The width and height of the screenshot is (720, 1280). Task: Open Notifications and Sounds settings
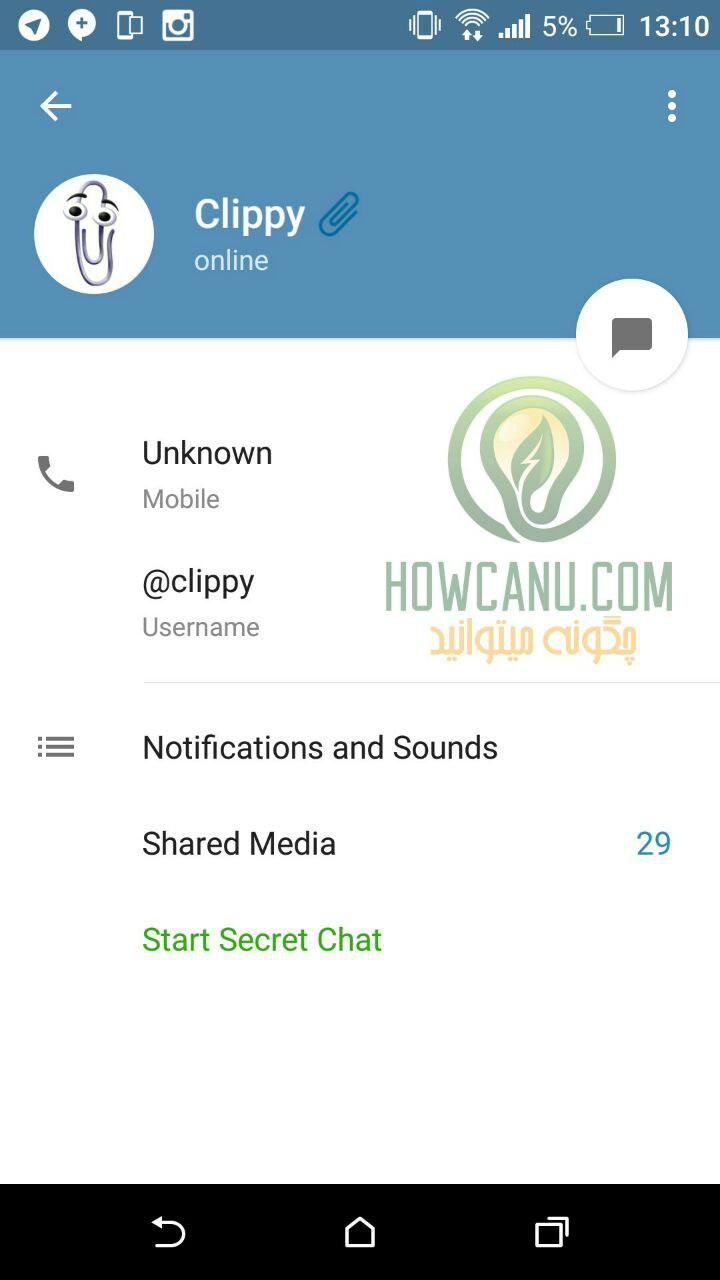(x=360, y=747)
